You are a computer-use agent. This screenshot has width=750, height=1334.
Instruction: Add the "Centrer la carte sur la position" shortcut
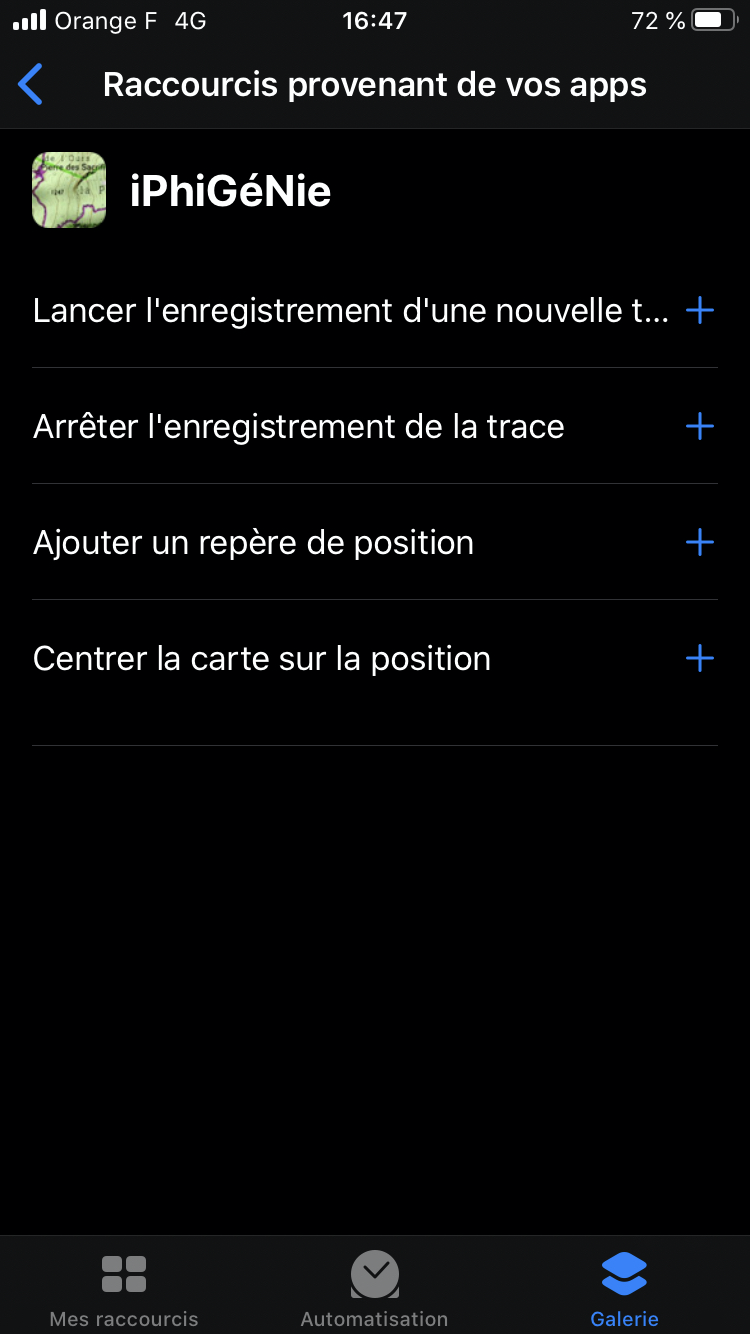click(x=700, y=659)
